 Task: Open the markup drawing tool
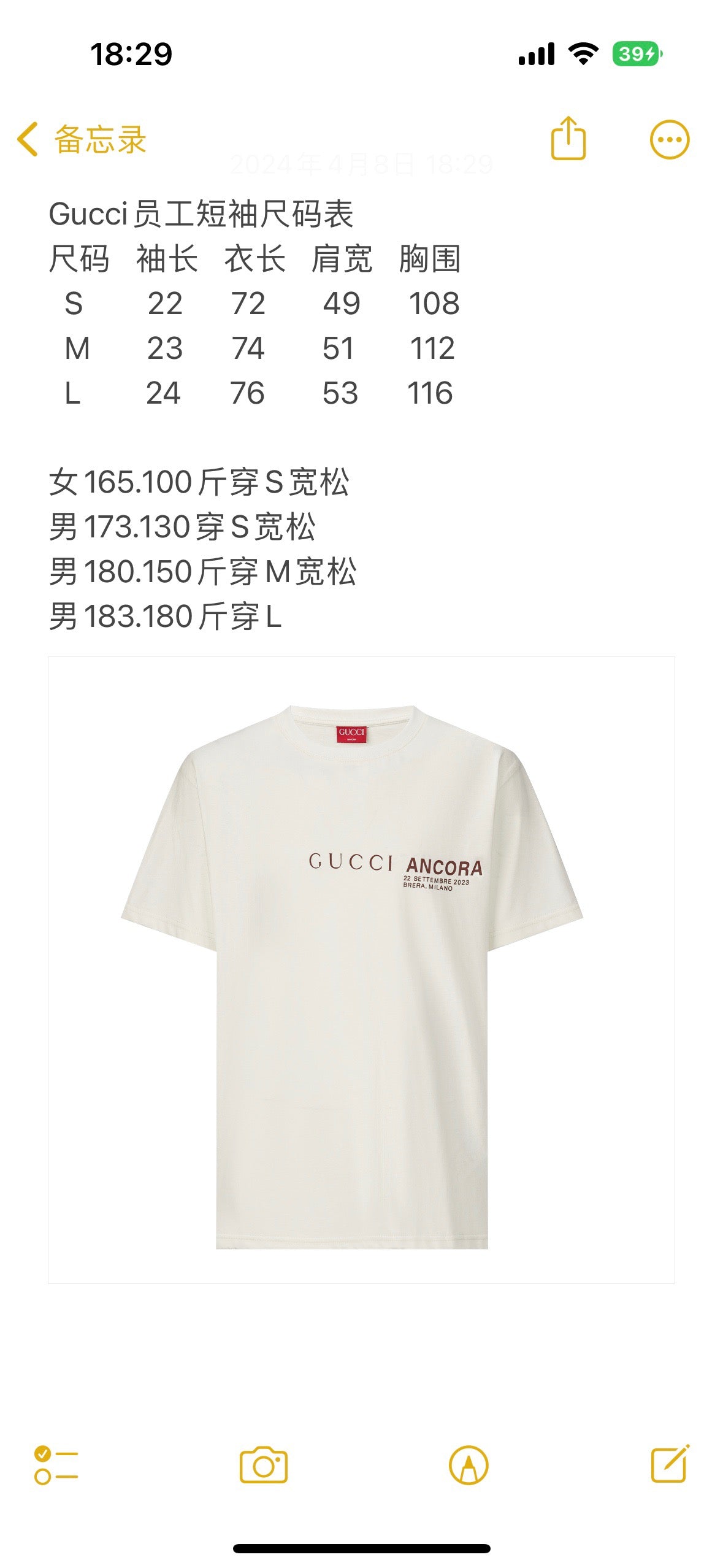click(x=469, y=1465)
